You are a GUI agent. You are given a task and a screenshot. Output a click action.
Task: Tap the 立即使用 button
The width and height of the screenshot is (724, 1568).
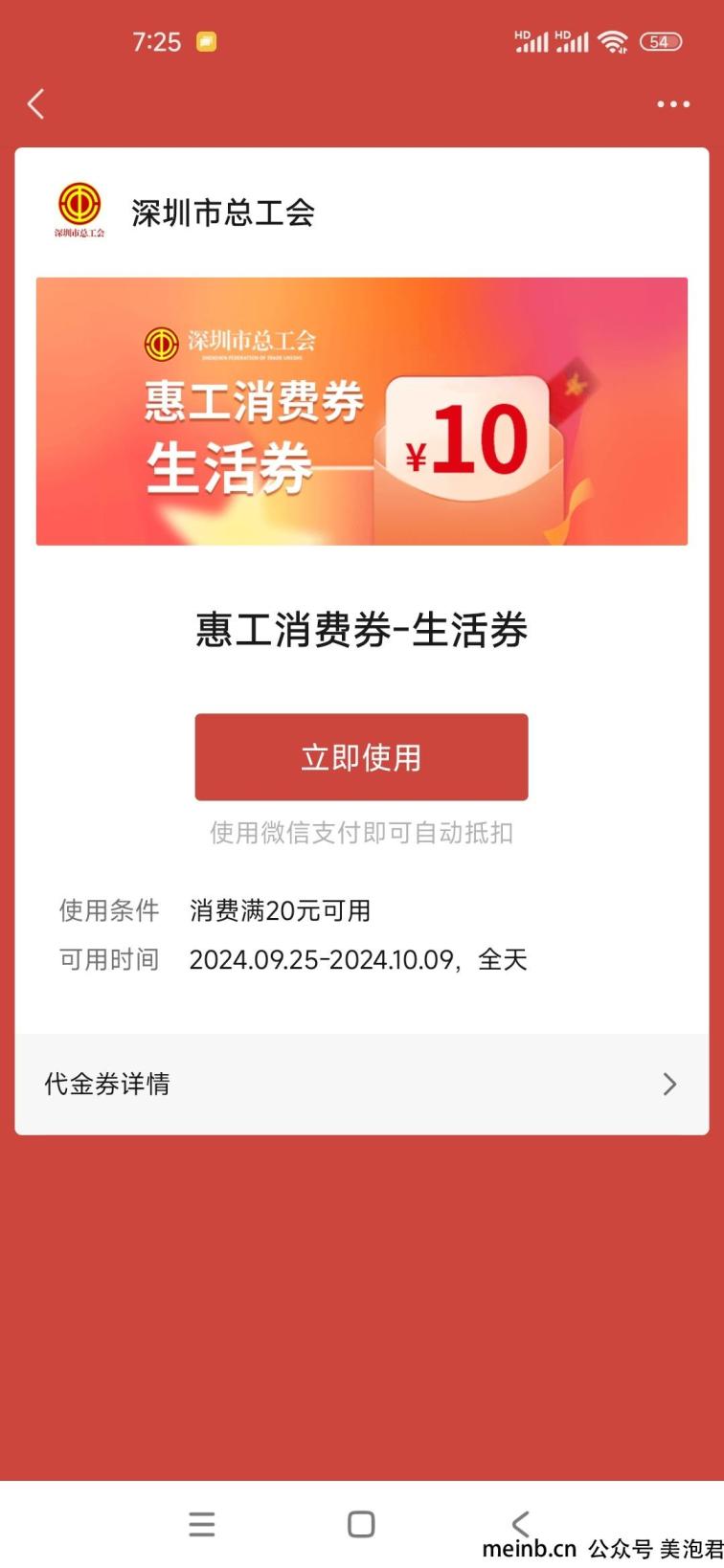point(361,757)
